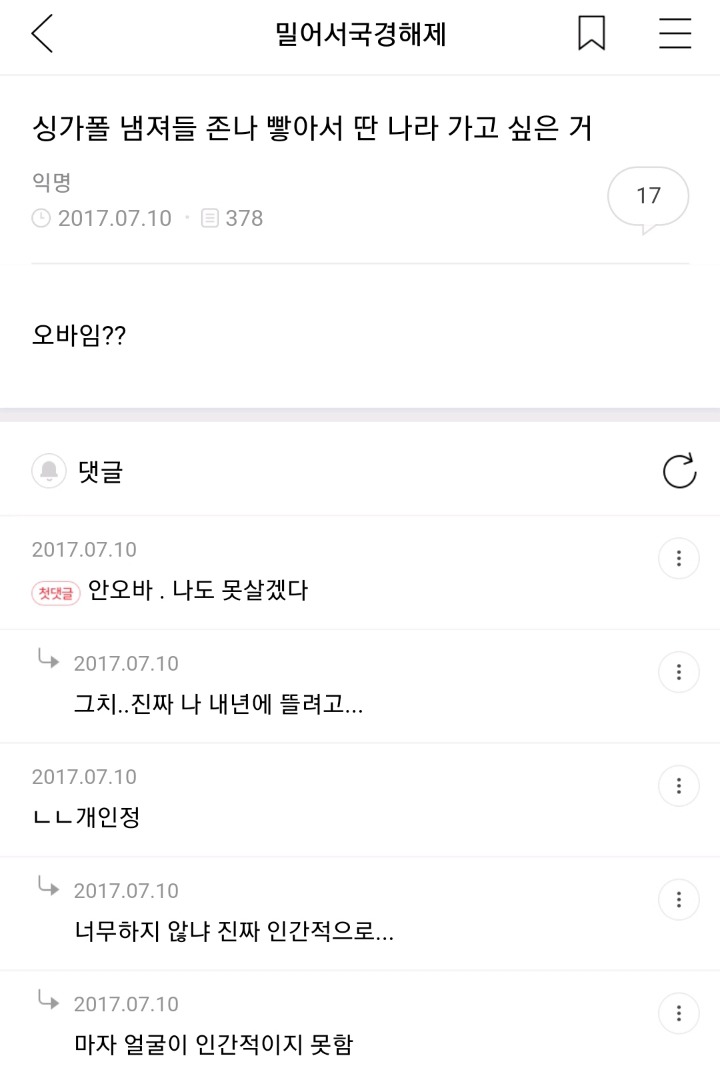Screen dimensions: 720x1076
Task: Tap the board title 밀어서국경해제
Action: pyautogui.click(x=360, y=33)
